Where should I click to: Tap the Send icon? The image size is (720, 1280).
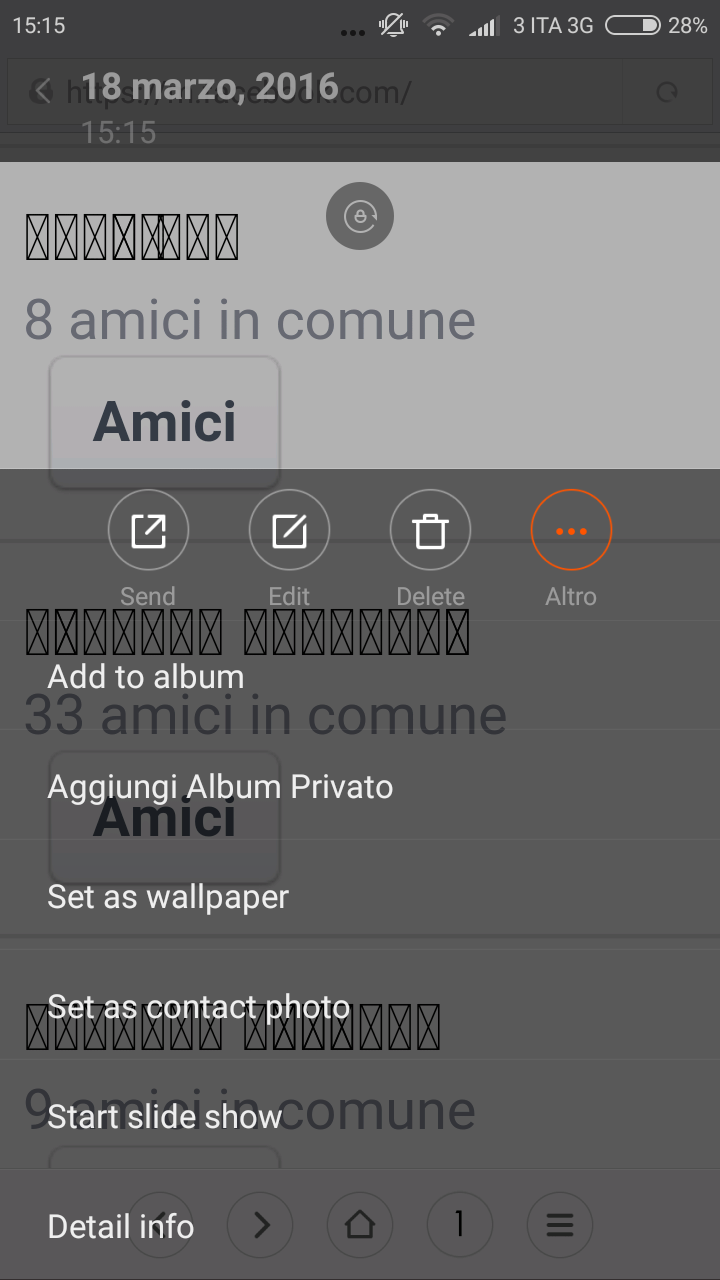[148, 530]
